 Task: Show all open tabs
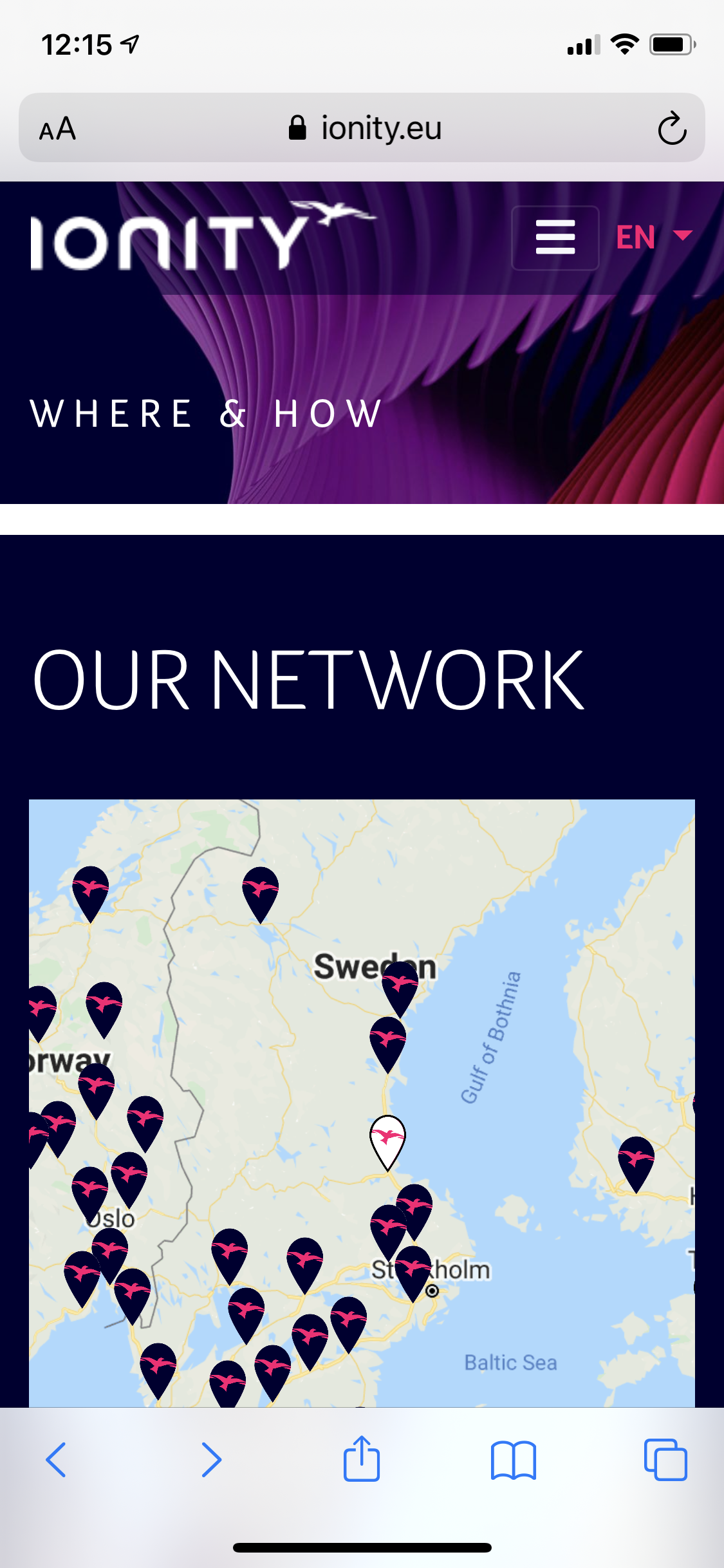click(x=665, y=1459)
